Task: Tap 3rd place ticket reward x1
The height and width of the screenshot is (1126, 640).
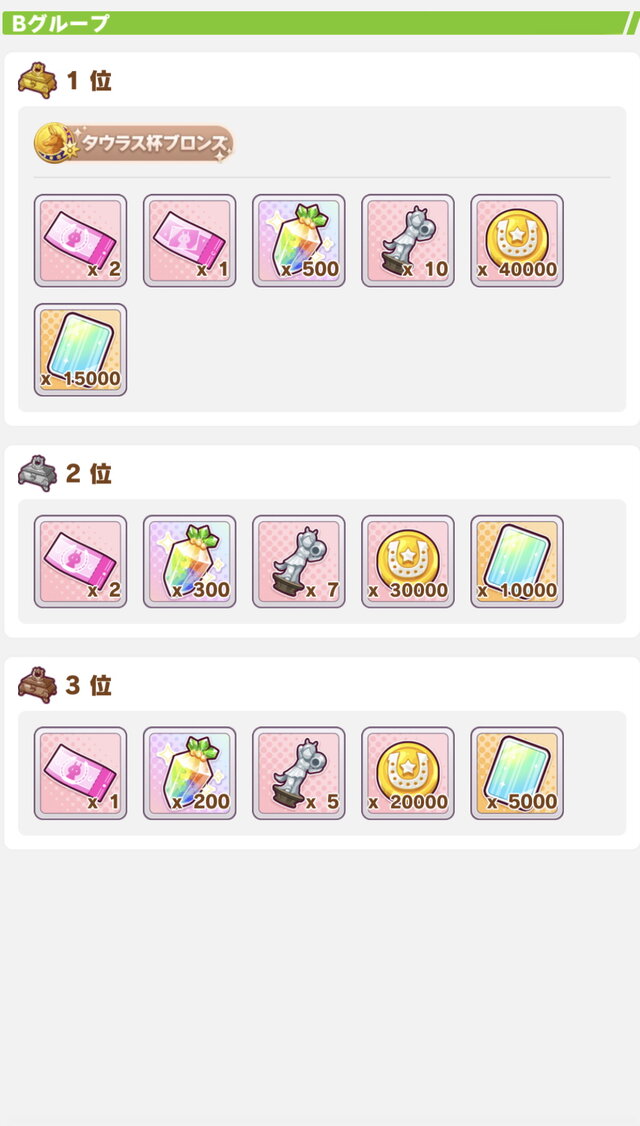Action: [81, 774]
